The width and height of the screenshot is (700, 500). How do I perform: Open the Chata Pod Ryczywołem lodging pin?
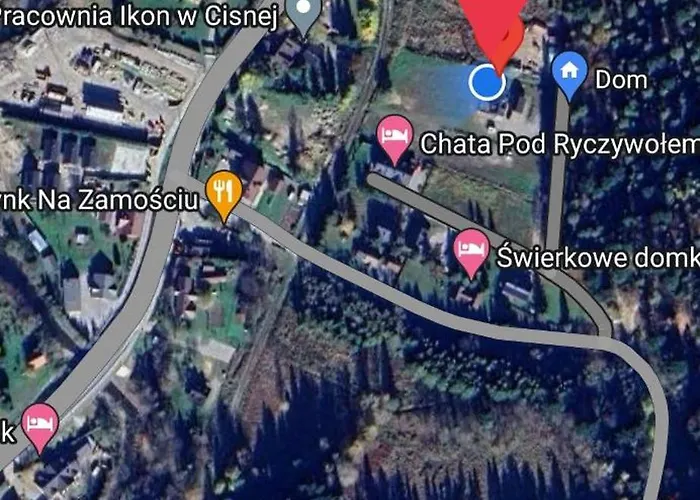click(394, 137)
